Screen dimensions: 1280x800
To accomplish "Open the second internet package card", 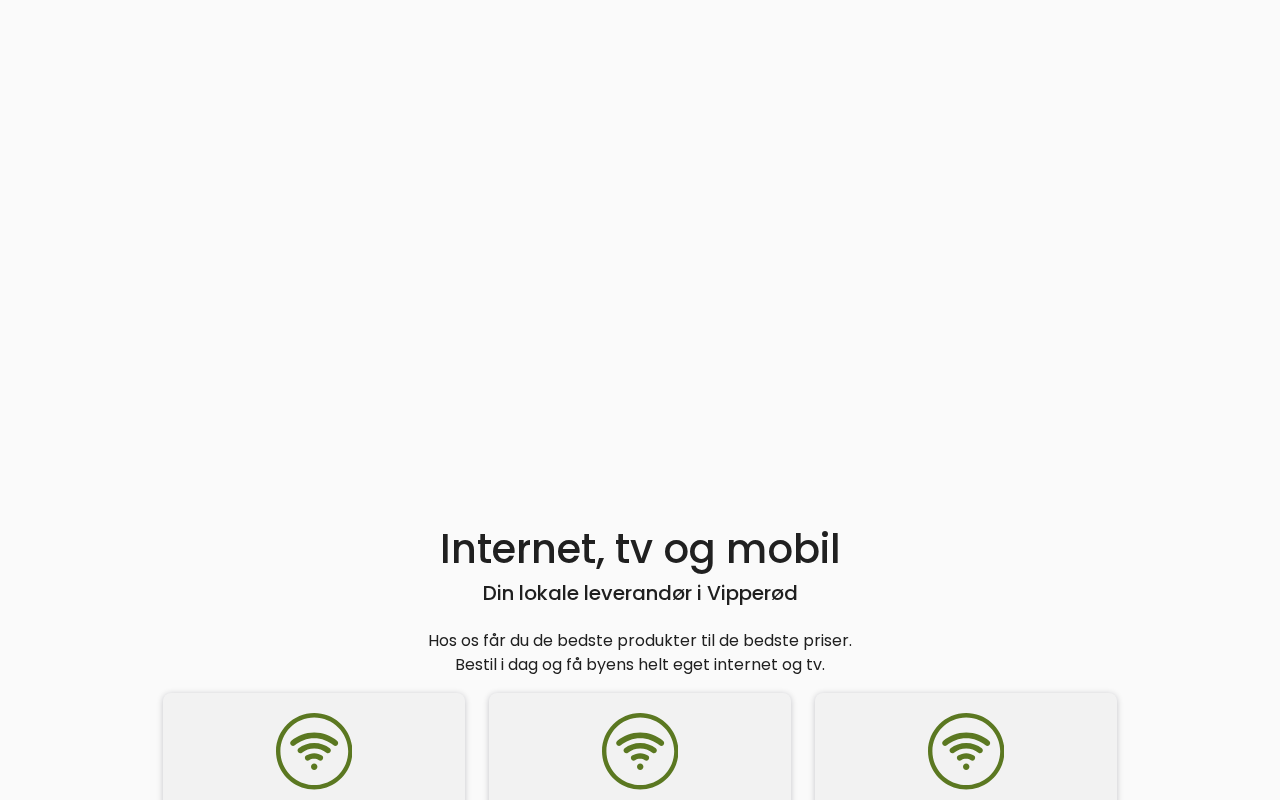I will [640, 750].
